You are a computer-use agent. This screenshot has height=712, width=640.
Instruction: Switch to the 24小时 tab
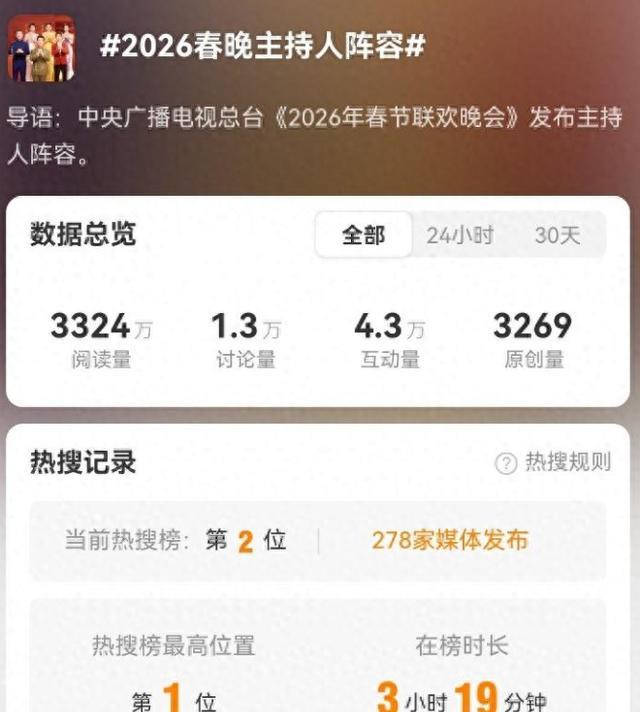(x=459, y=236)
